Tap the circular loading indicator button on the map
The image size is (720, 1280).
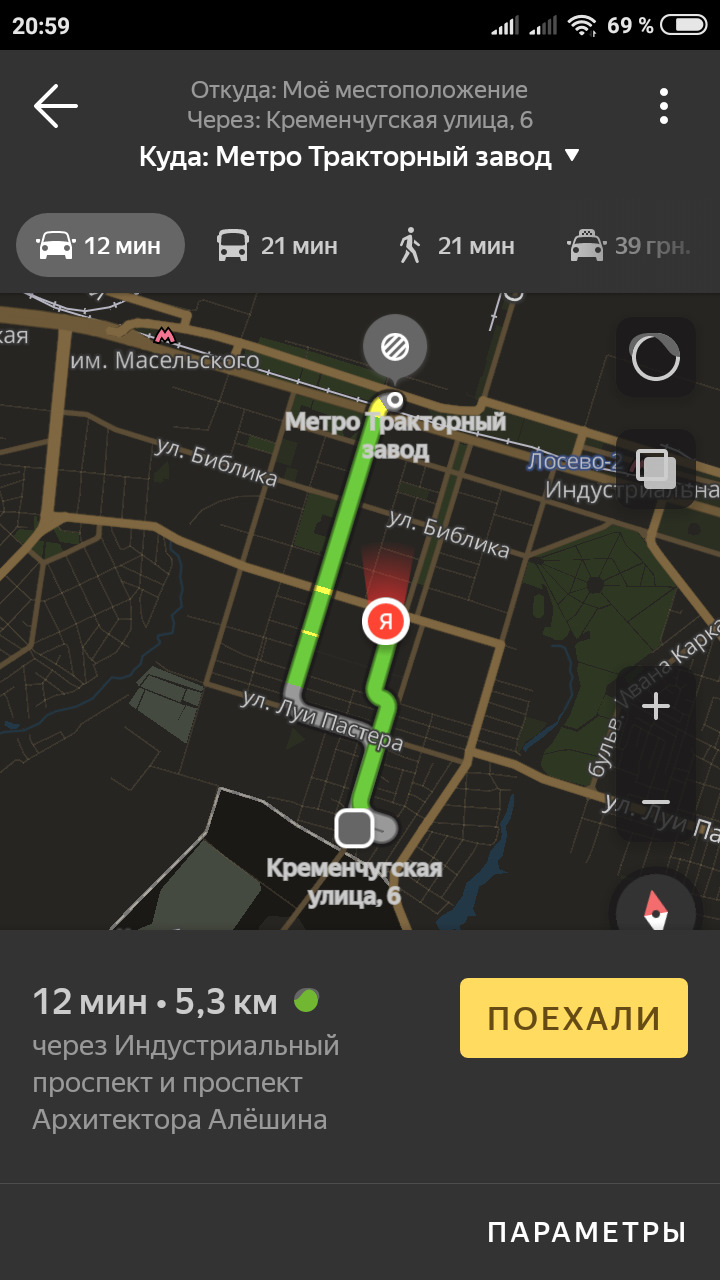click(x=656, y=357)
